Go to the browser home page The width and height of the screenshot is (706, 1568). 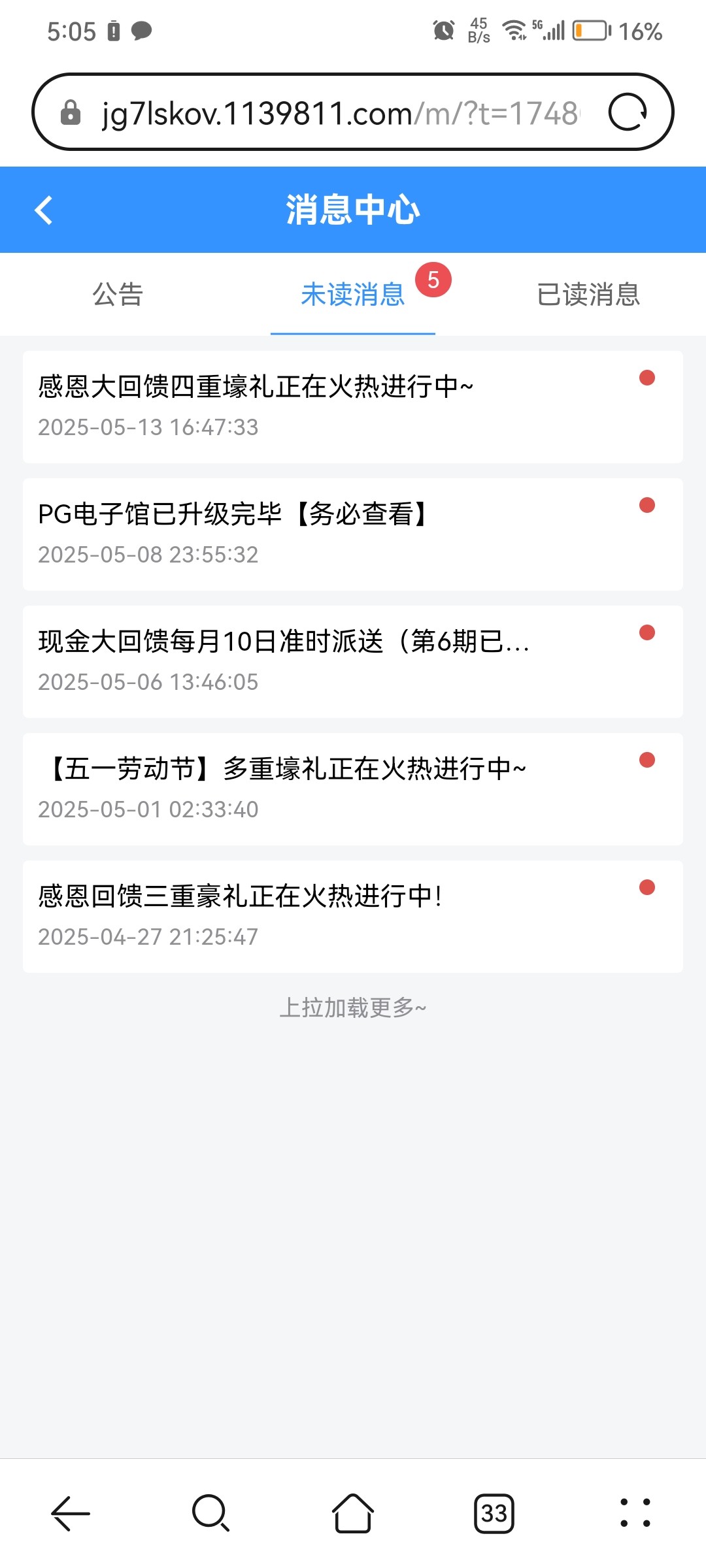[353, 1513]
